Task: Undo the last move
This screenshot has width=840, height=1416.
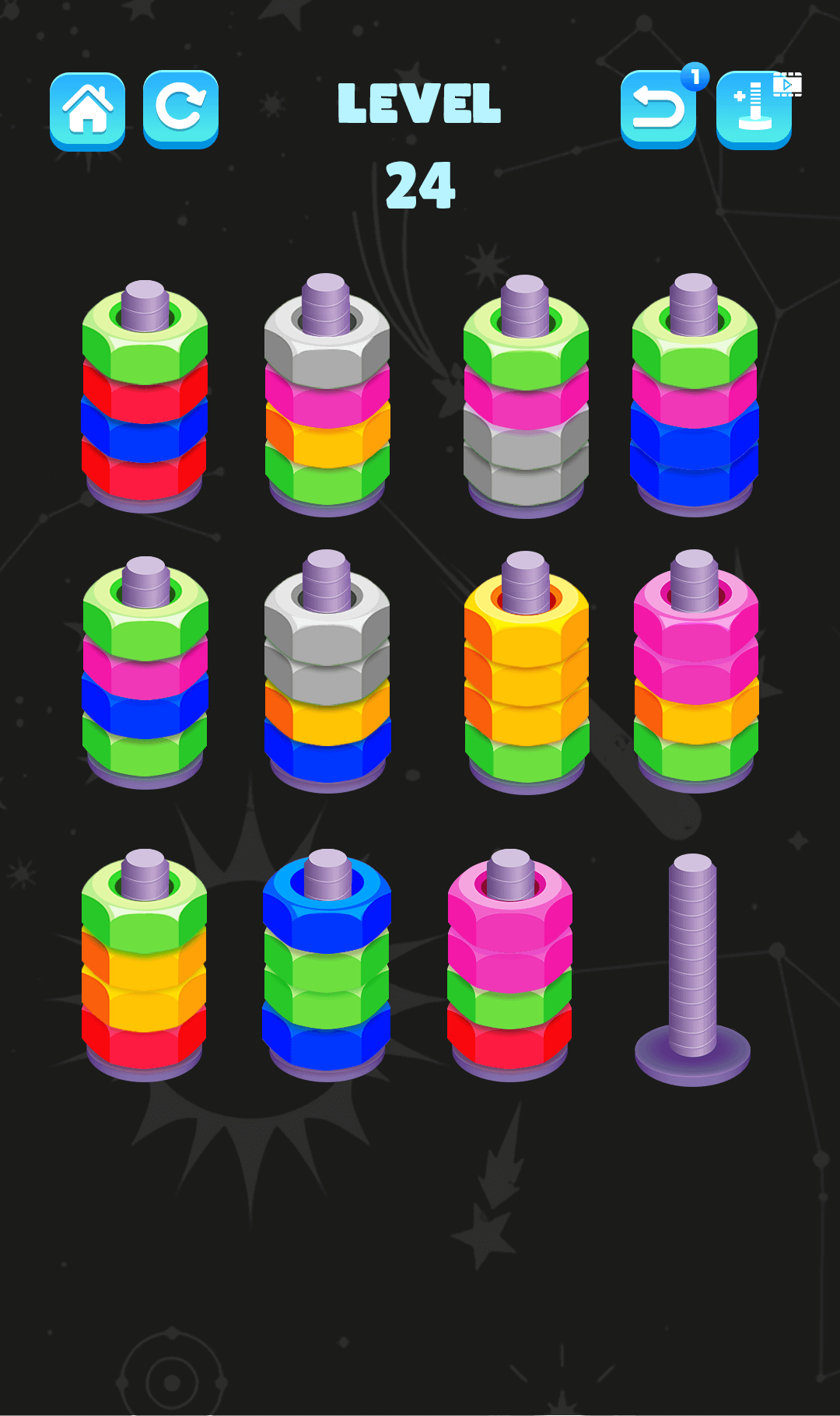Action: click(658, 109)
